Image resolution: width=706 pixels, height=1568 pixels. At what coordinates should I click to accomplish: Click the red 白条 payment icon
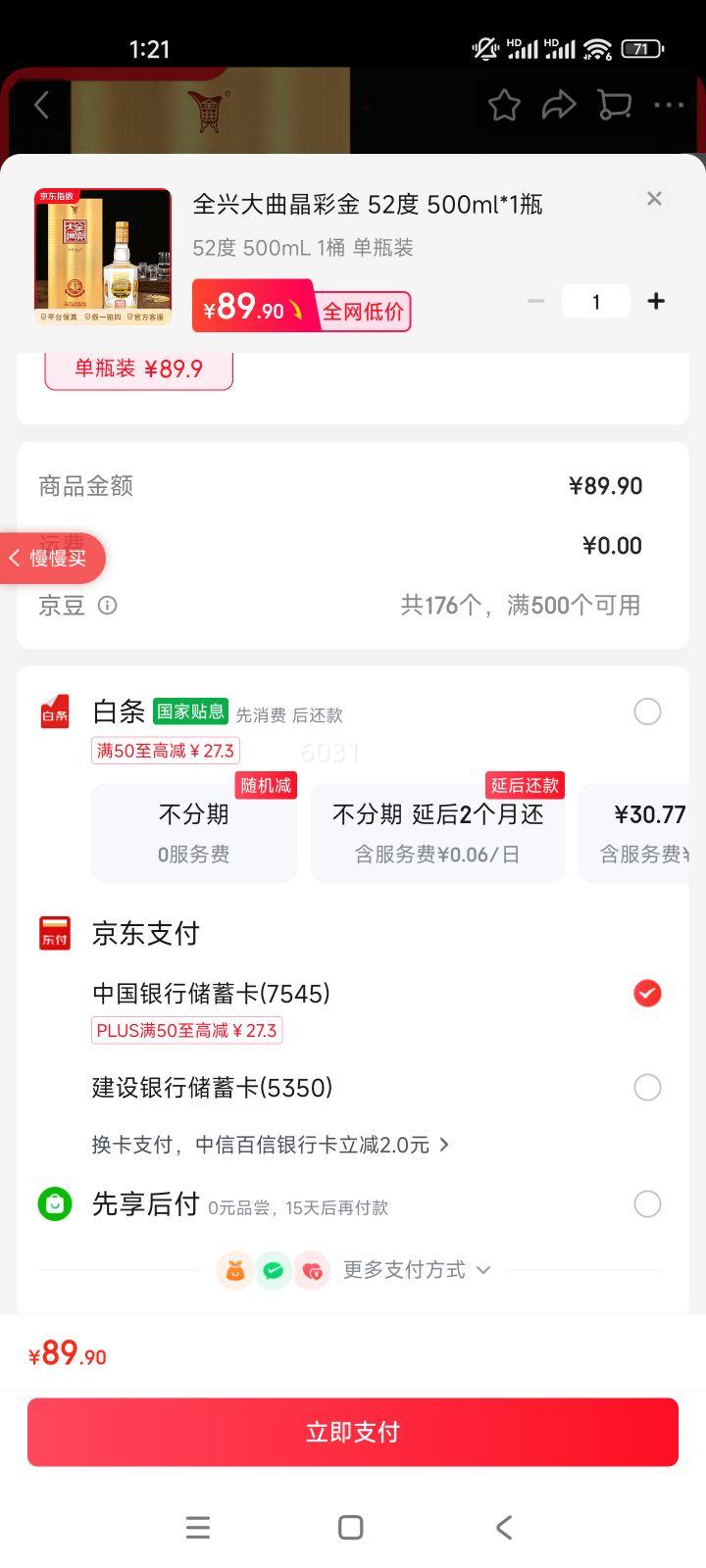(55, 710)
